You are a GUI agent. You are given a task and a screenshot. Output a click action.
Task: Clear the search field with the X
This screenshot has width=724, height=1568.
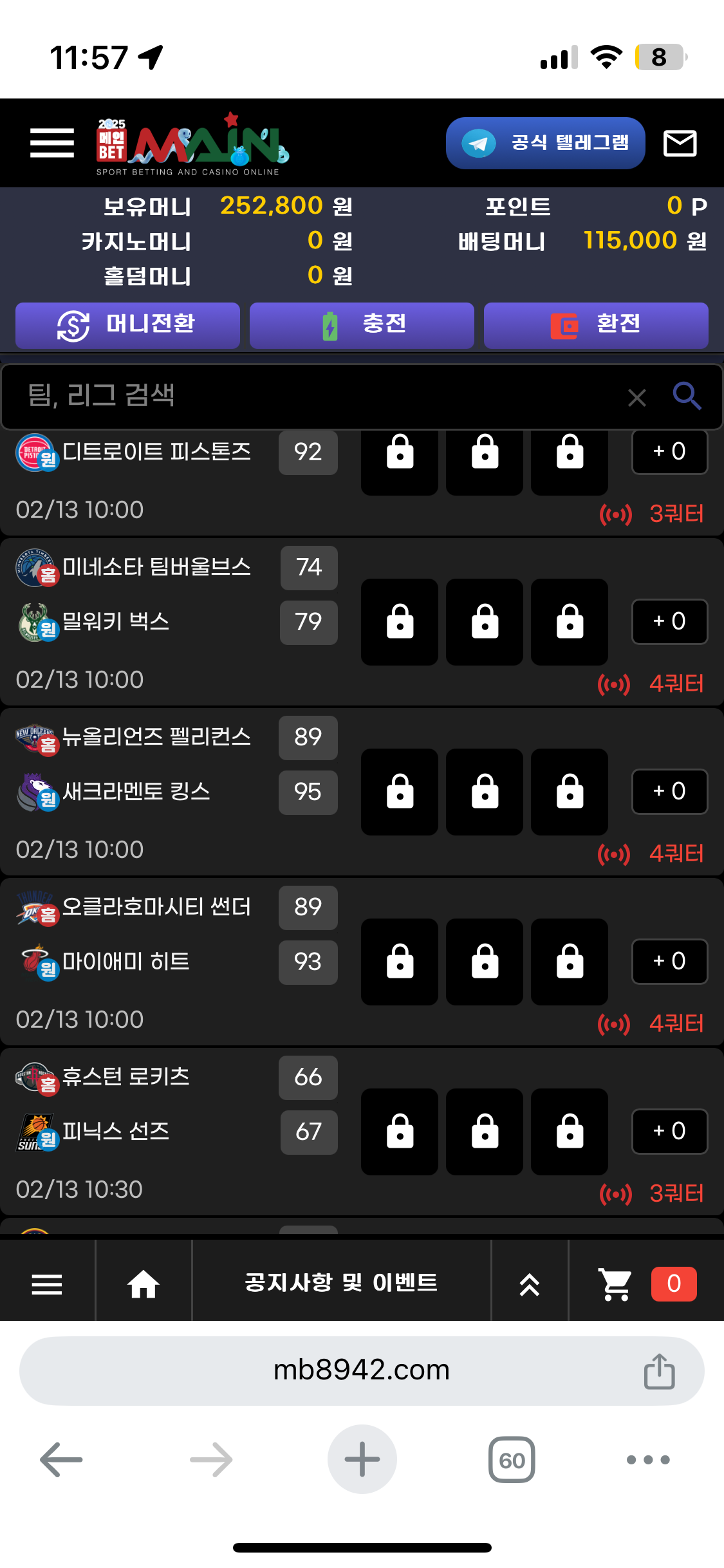pos(636,398)
